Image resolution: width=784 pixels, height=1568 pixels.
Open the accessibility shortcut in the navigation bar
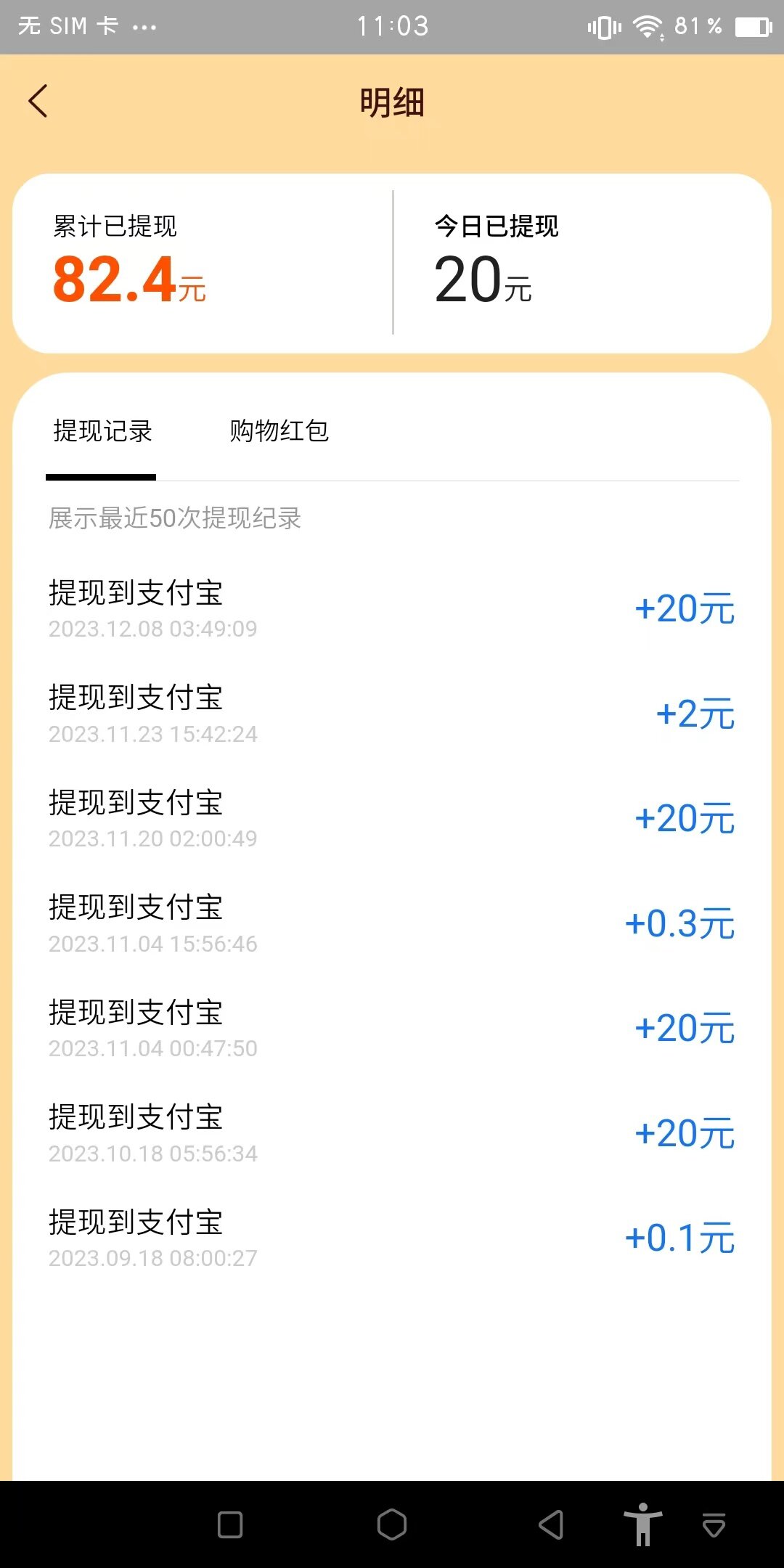(x=642, y=1524)
